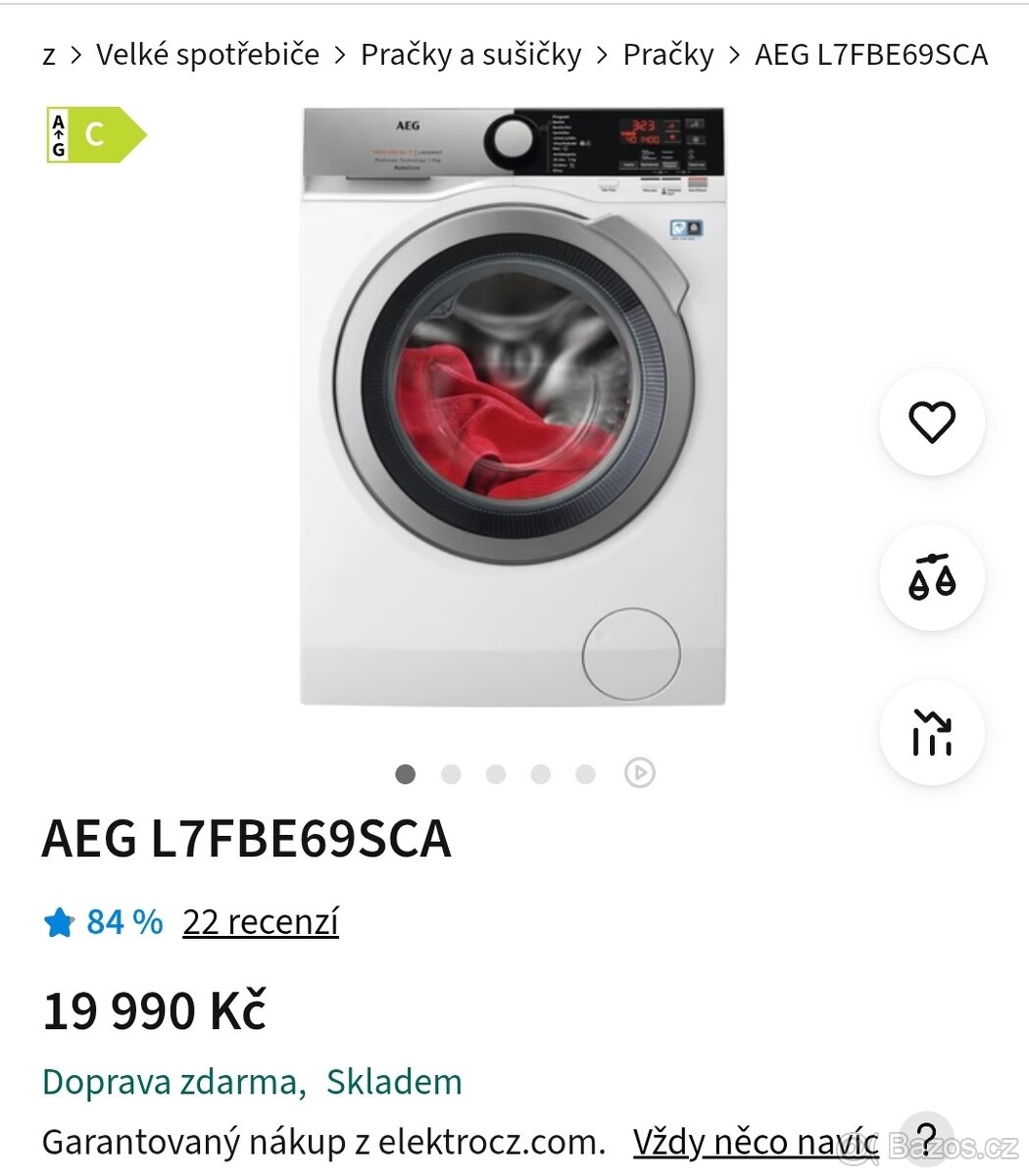Image resolution: width=1029 pixels, height=1176 pixels.
Task: Open the price history chart icon
Action: click(x=931, y=733)
